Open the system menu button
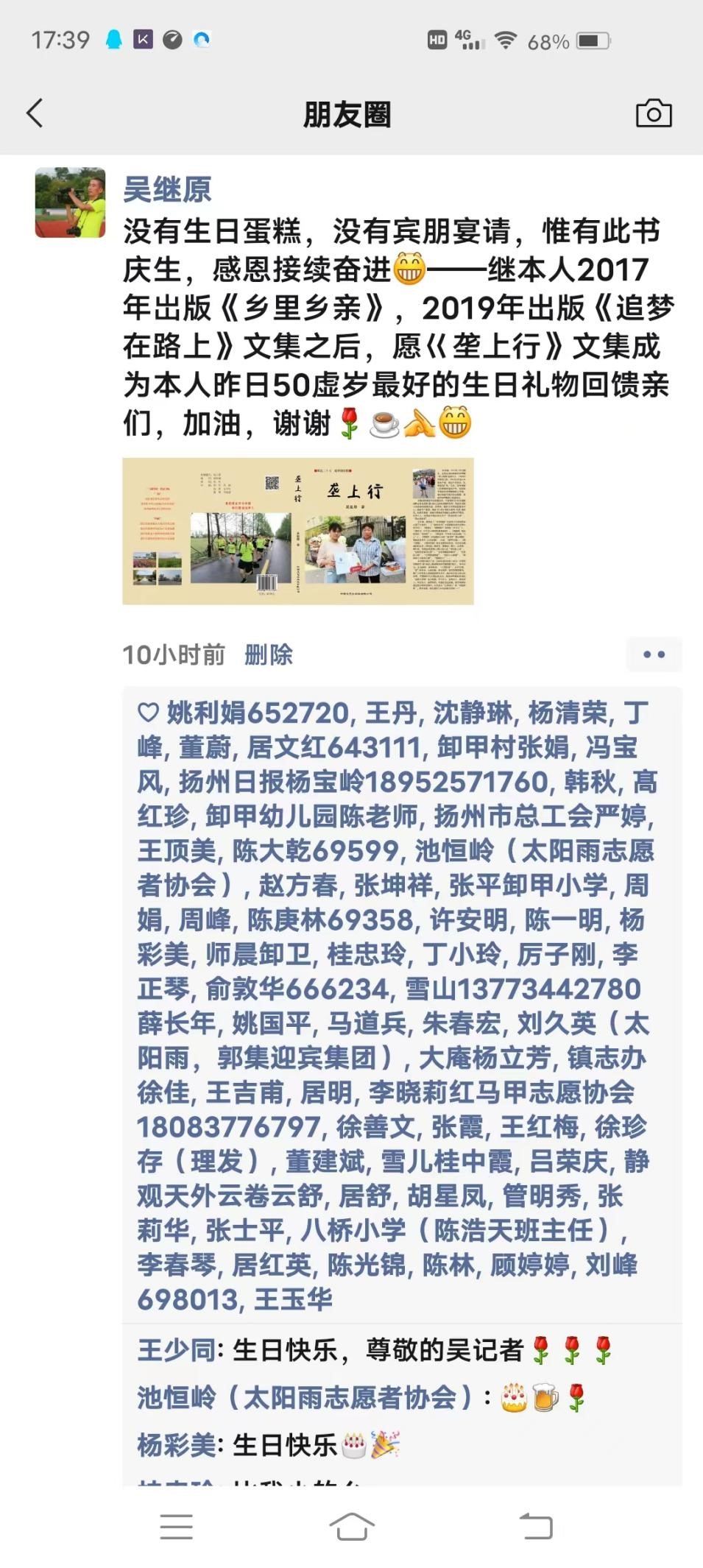This screenshot has height=1568, width=703. 176,1527
